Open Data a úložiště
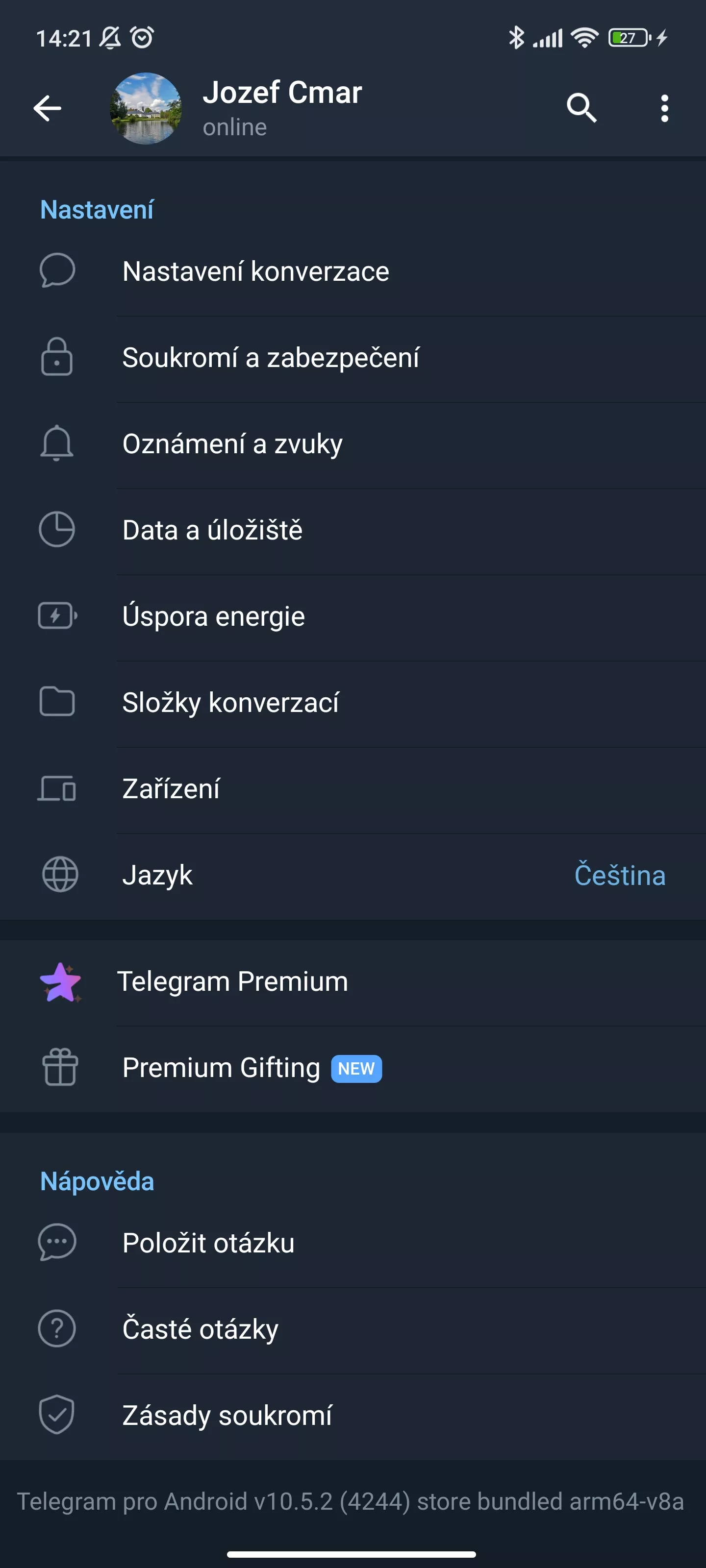 point(353,530)
